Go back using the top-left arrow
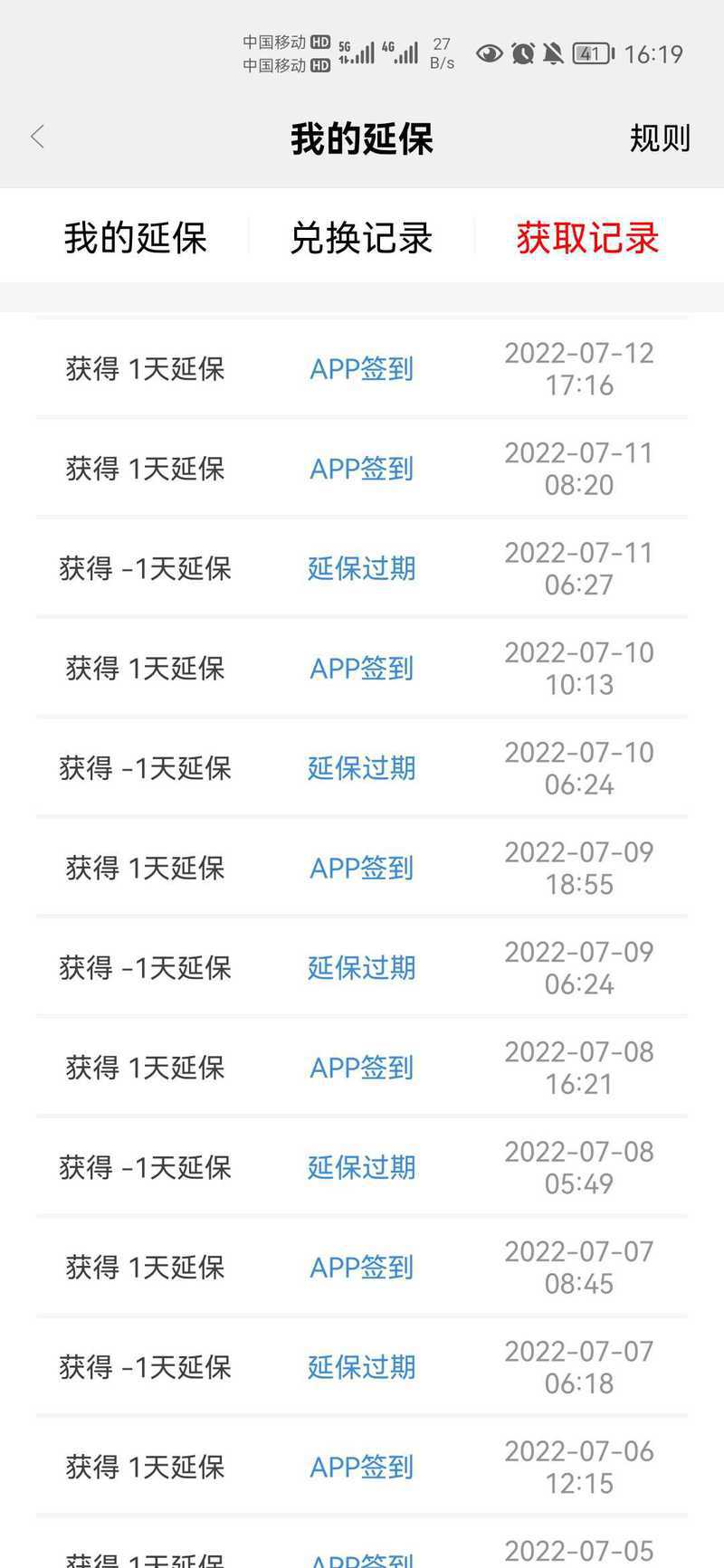Viewport: 724px width, 1568px height. (x=37, y=138)
